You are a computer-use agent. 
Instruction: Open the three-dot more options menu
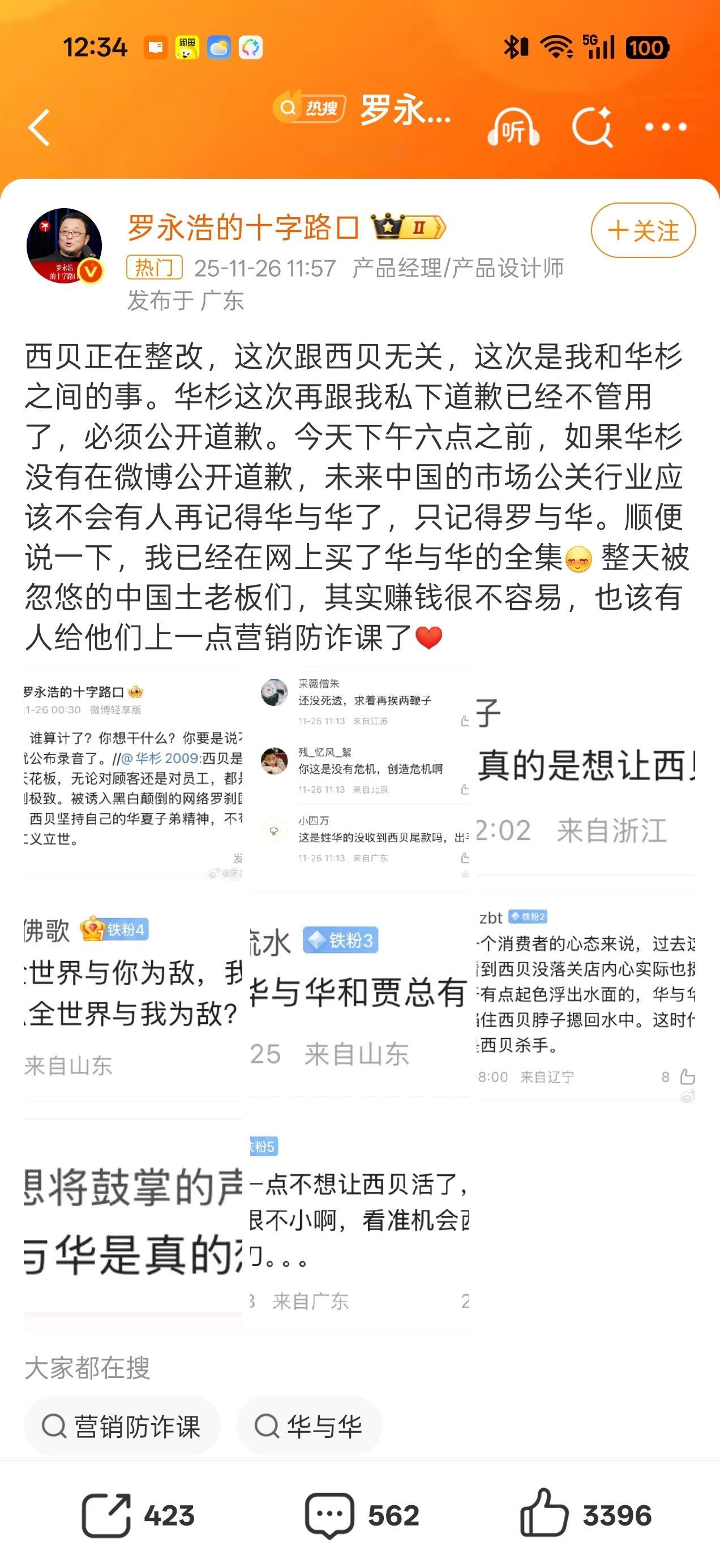(x=665, y=126)
